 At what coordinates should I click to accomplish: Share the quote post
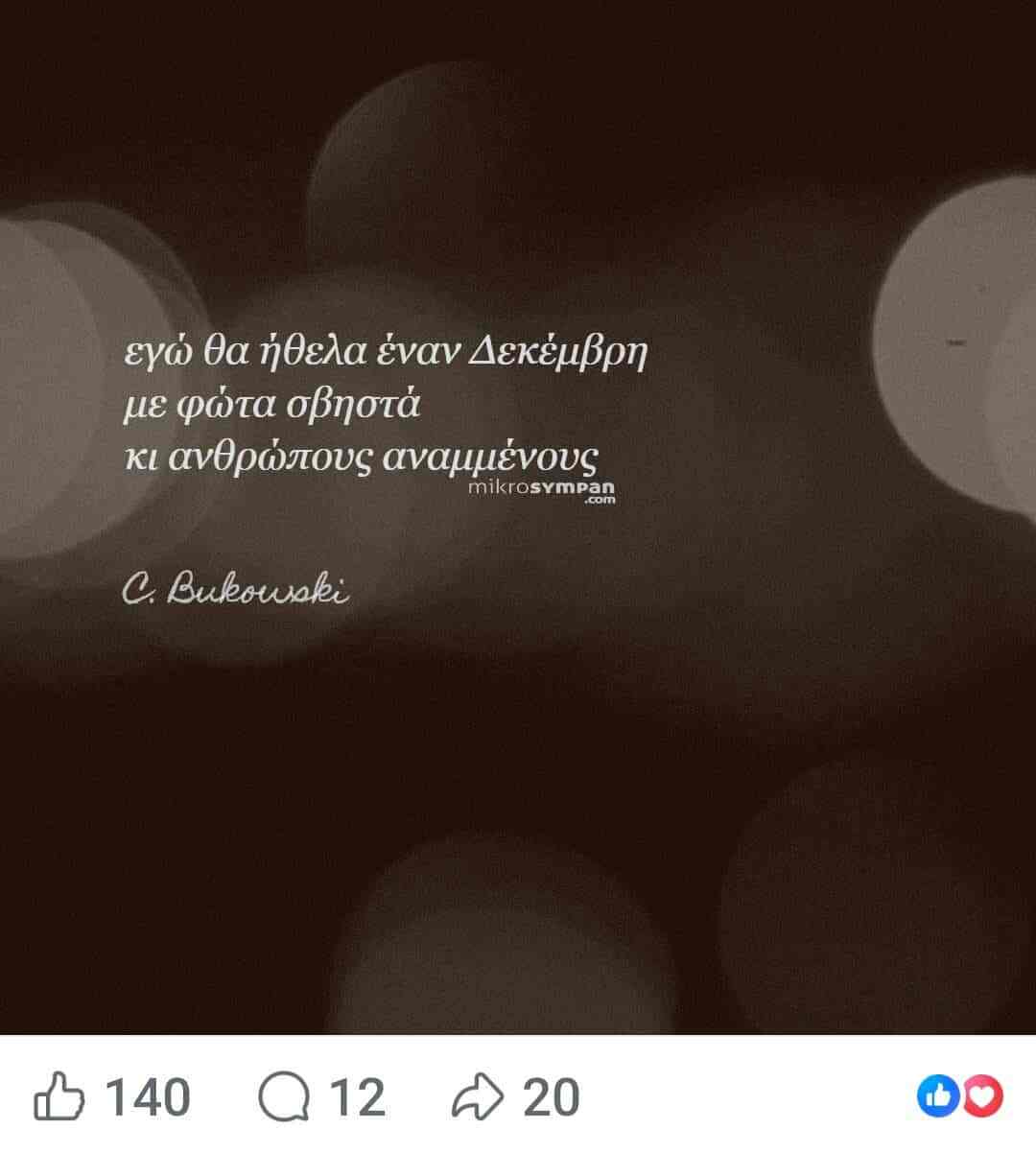(x=478, y=1097)
